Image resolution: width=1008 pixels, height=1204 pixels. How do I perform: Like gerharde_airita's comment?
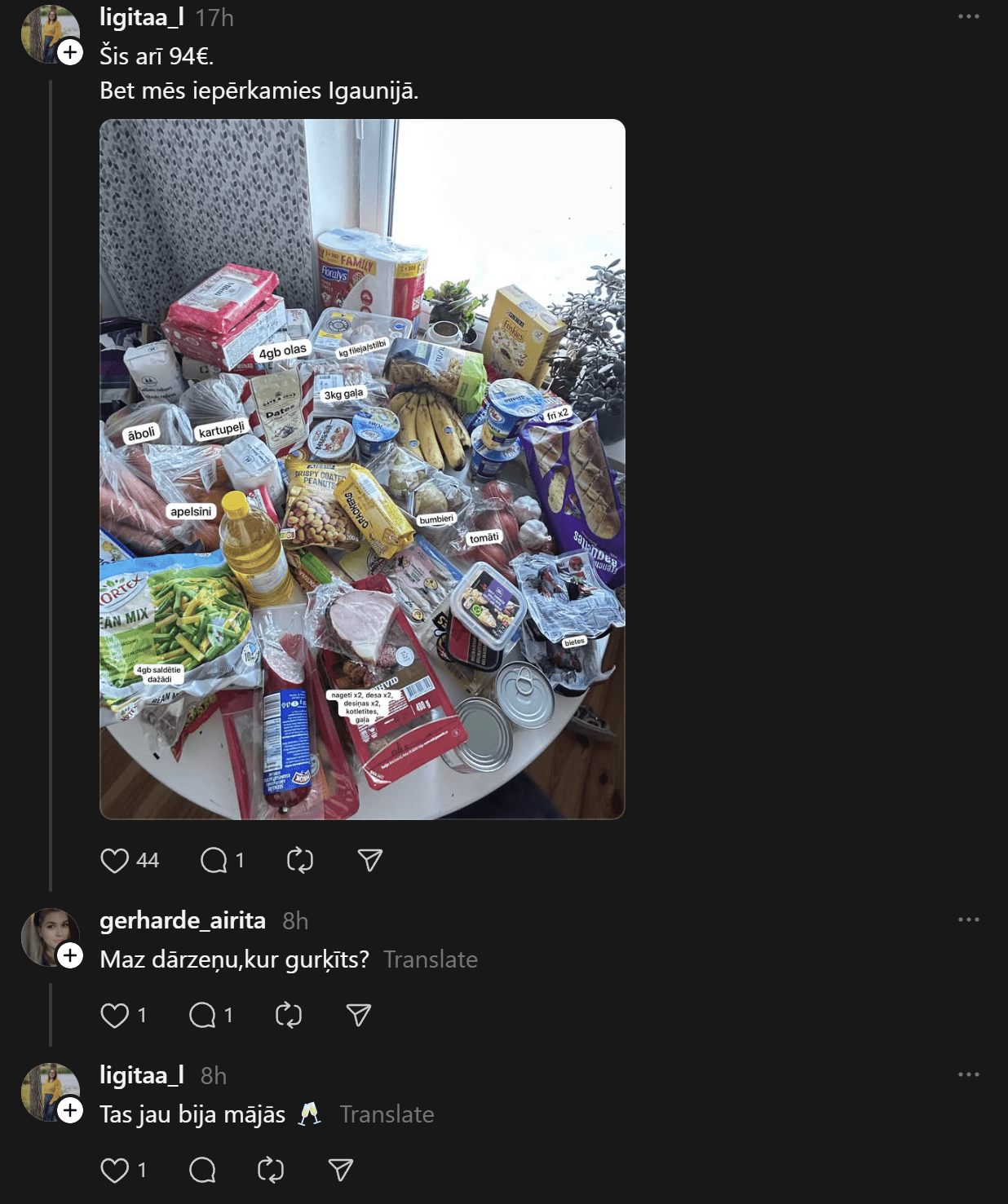click(x=115, y=1015)
